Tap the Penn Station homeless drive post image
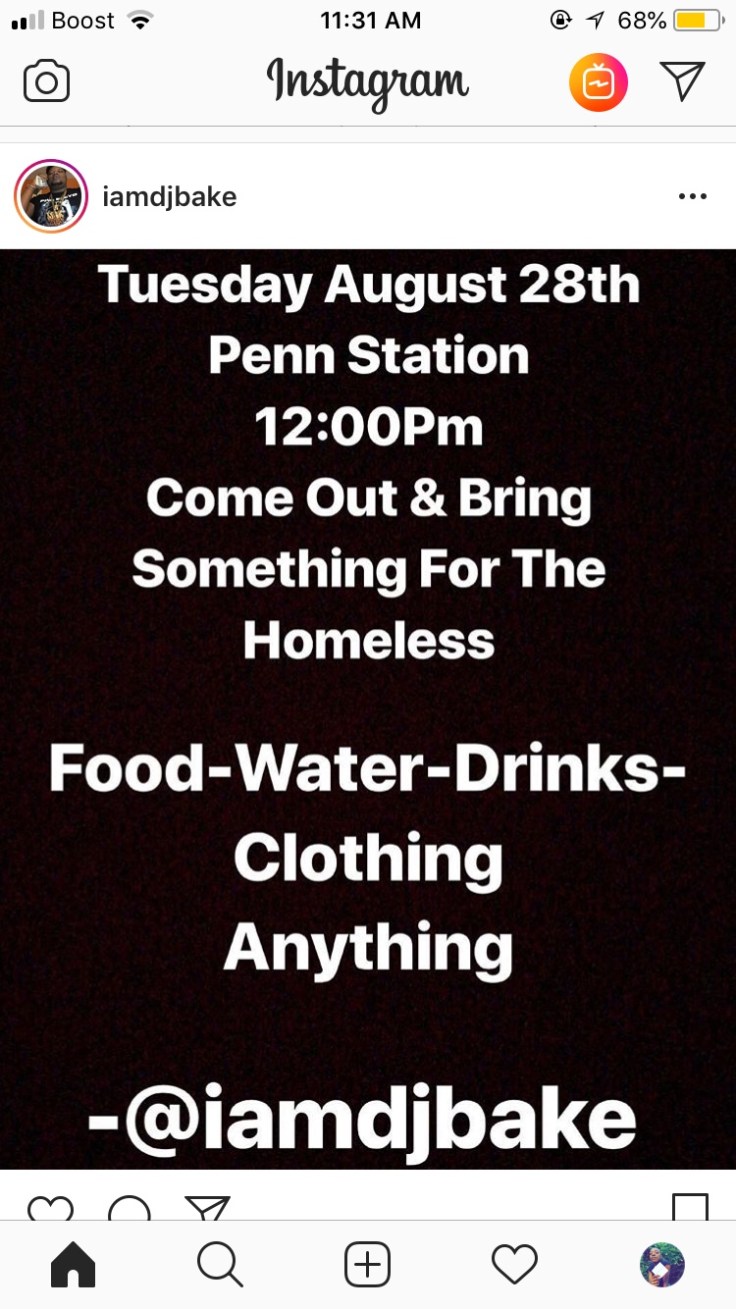 click(368, 708)
